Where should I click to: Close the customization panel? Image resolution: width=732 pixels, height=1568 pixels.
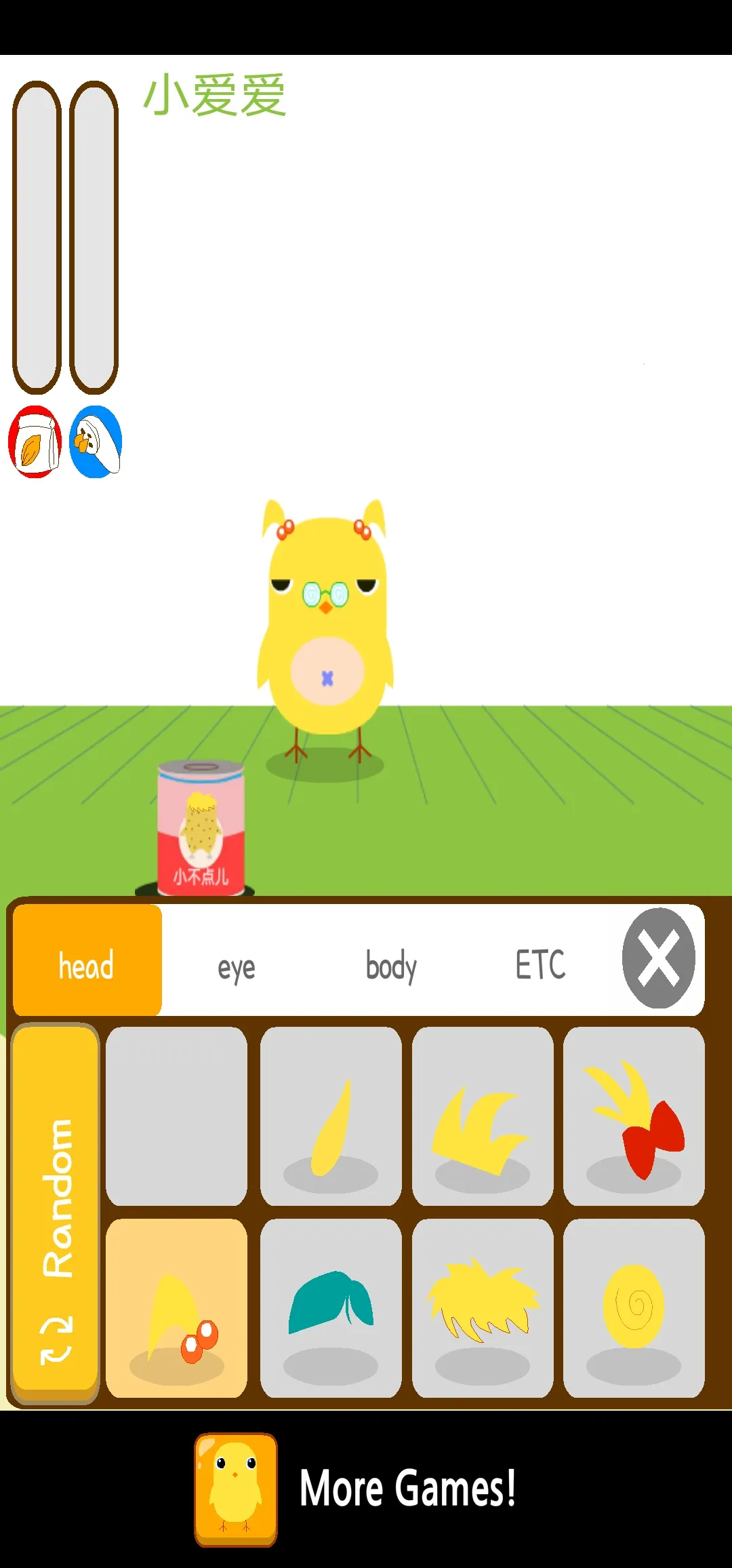pyautogui.click(x=658, y=958)
